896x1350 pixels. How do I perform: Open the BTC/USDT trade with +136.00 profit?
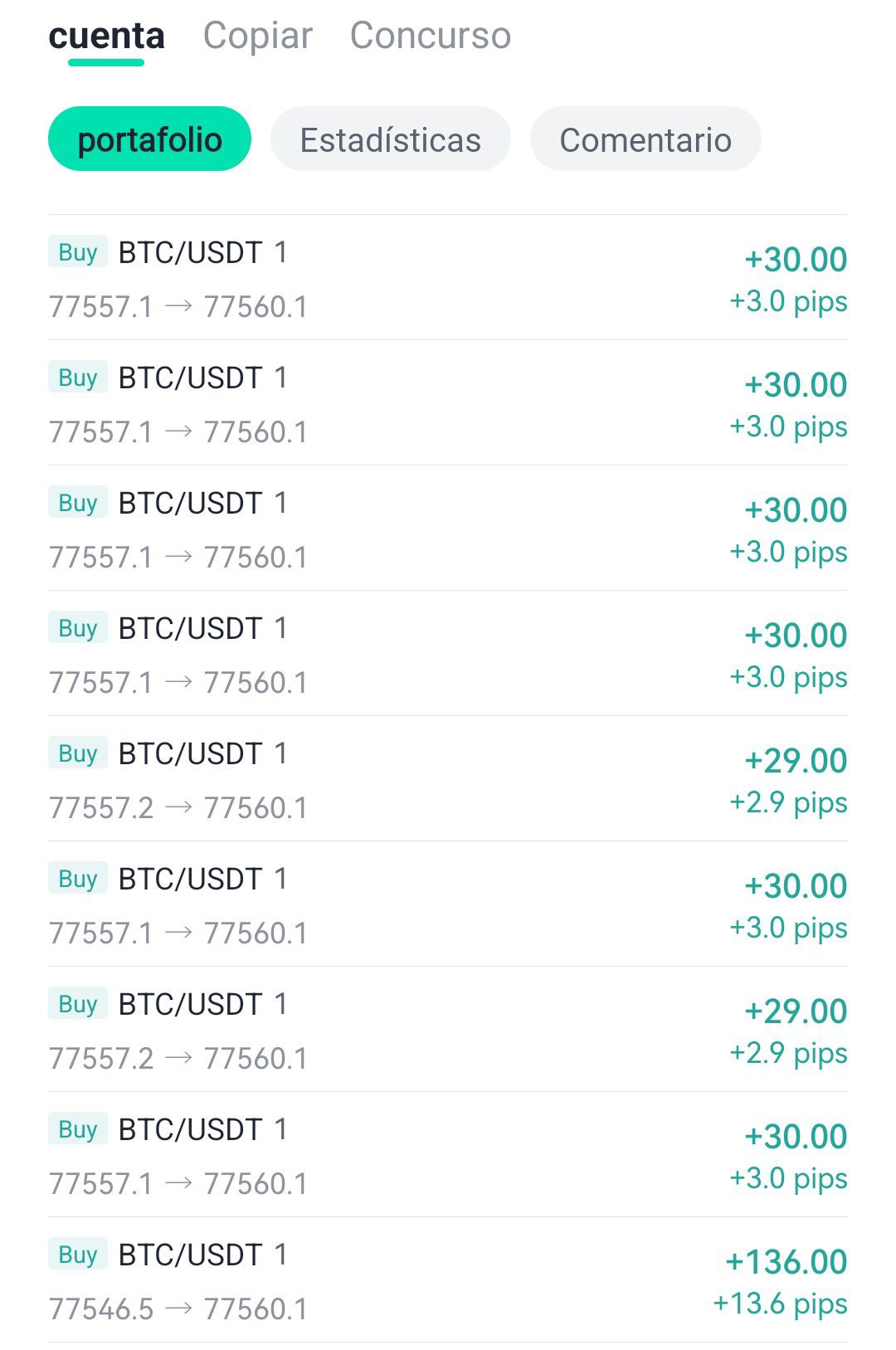click(448, 1280)
